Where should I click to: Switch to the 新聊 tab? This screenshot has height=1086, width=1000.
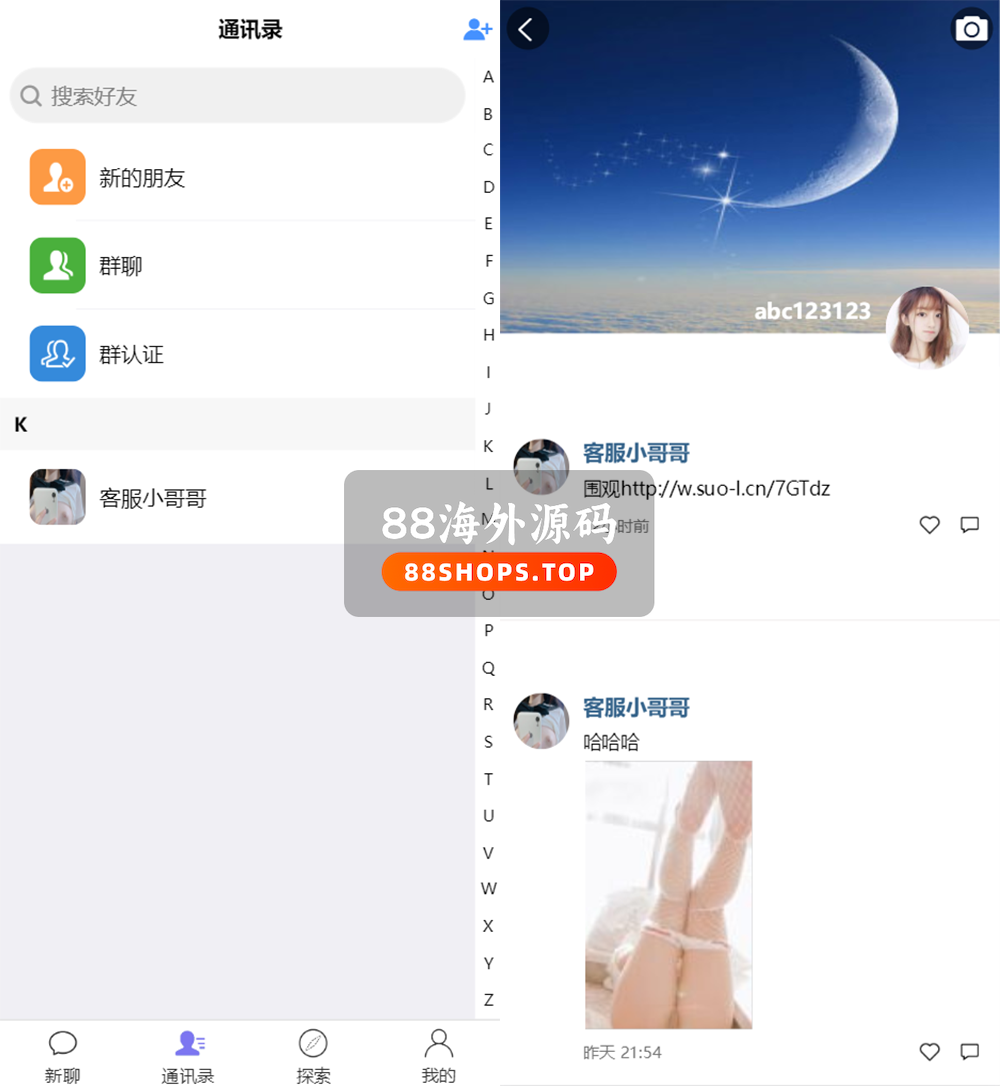(x=62, y=1055)
